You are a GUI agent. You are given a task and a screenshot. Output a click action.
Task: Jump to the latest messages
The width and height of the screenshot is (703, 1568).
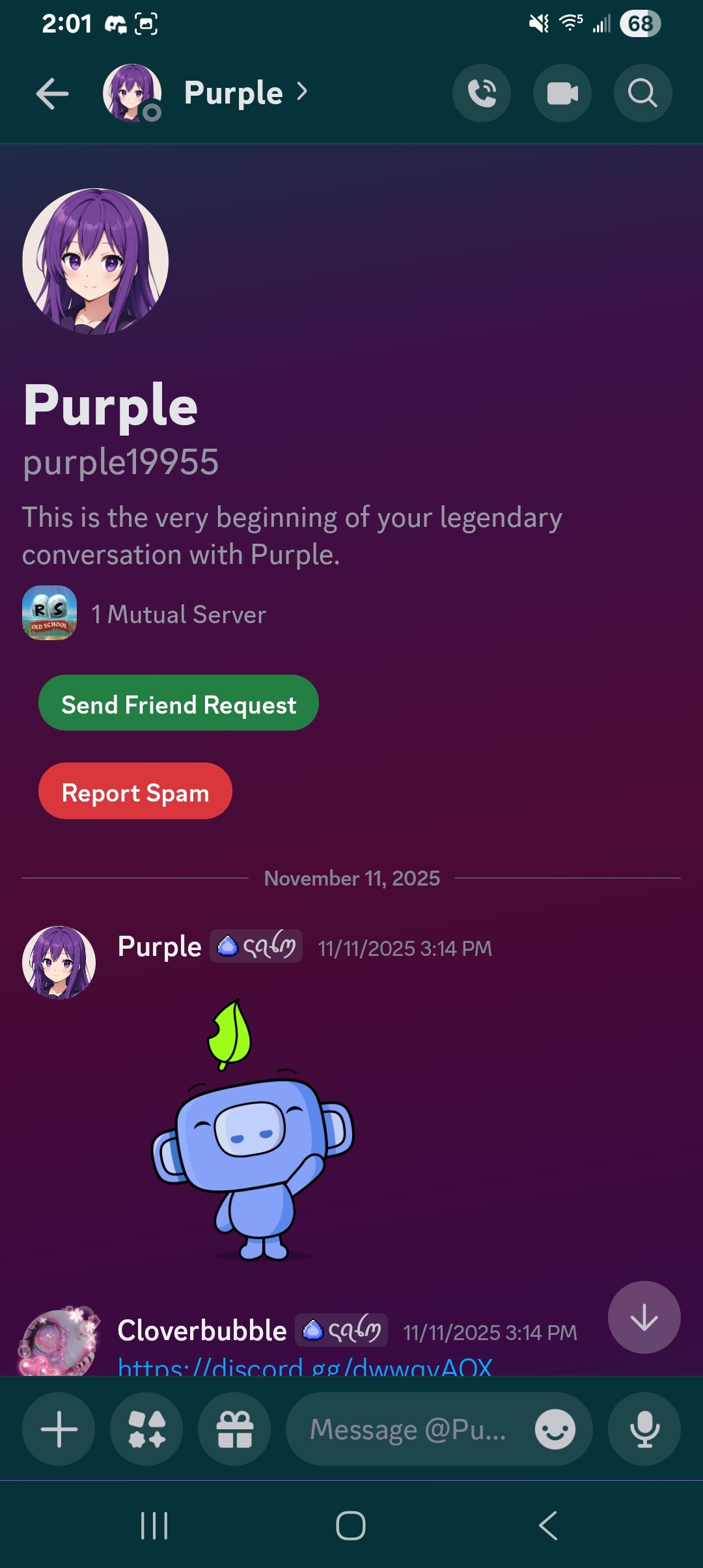[644, 1317]
